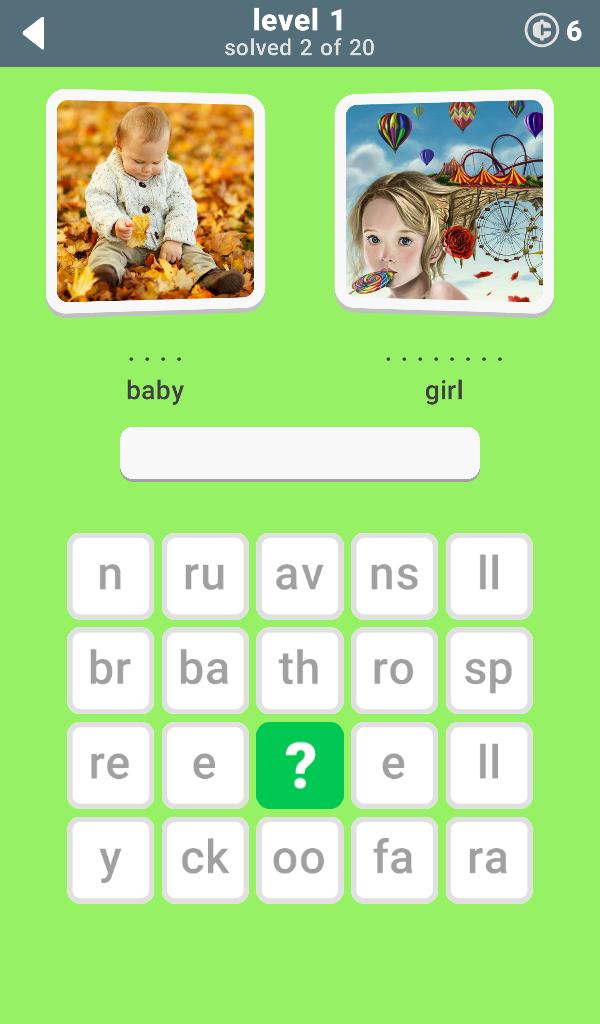Enlarge the baby picture clue
Screen dimensions: 600x1024
tap(155, 201)
